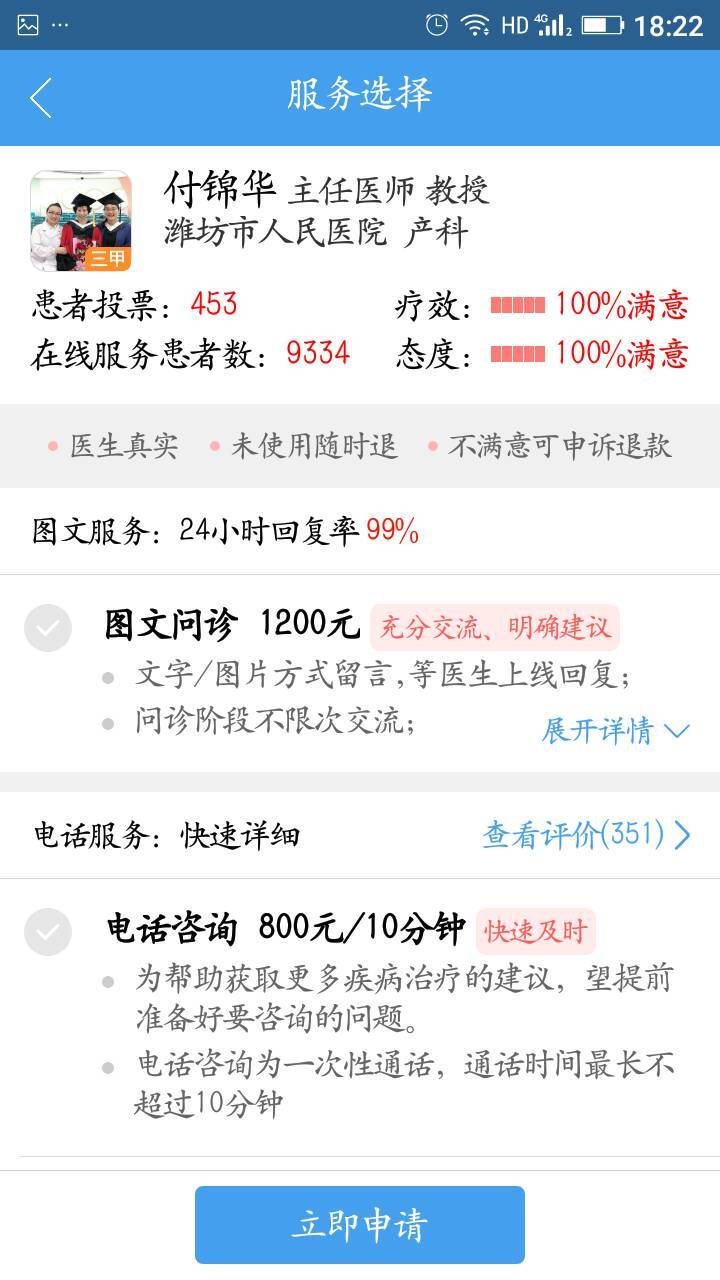720x1280 pixels.
Task: Expand 展开详情 for 图文问诊
Action: (615, 730)
